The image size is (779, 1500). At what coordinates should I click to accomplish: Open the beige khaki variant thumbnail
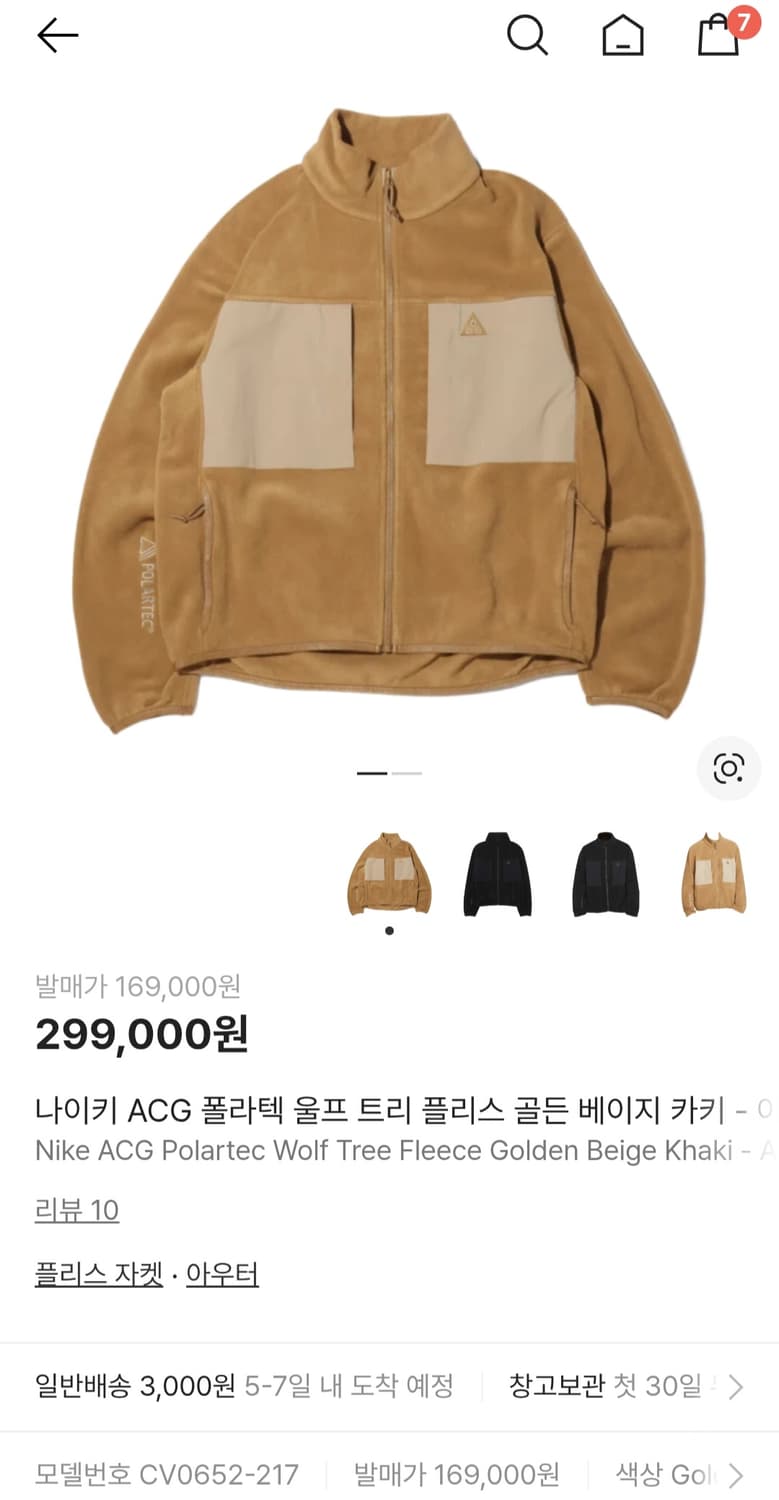[713, 874]
